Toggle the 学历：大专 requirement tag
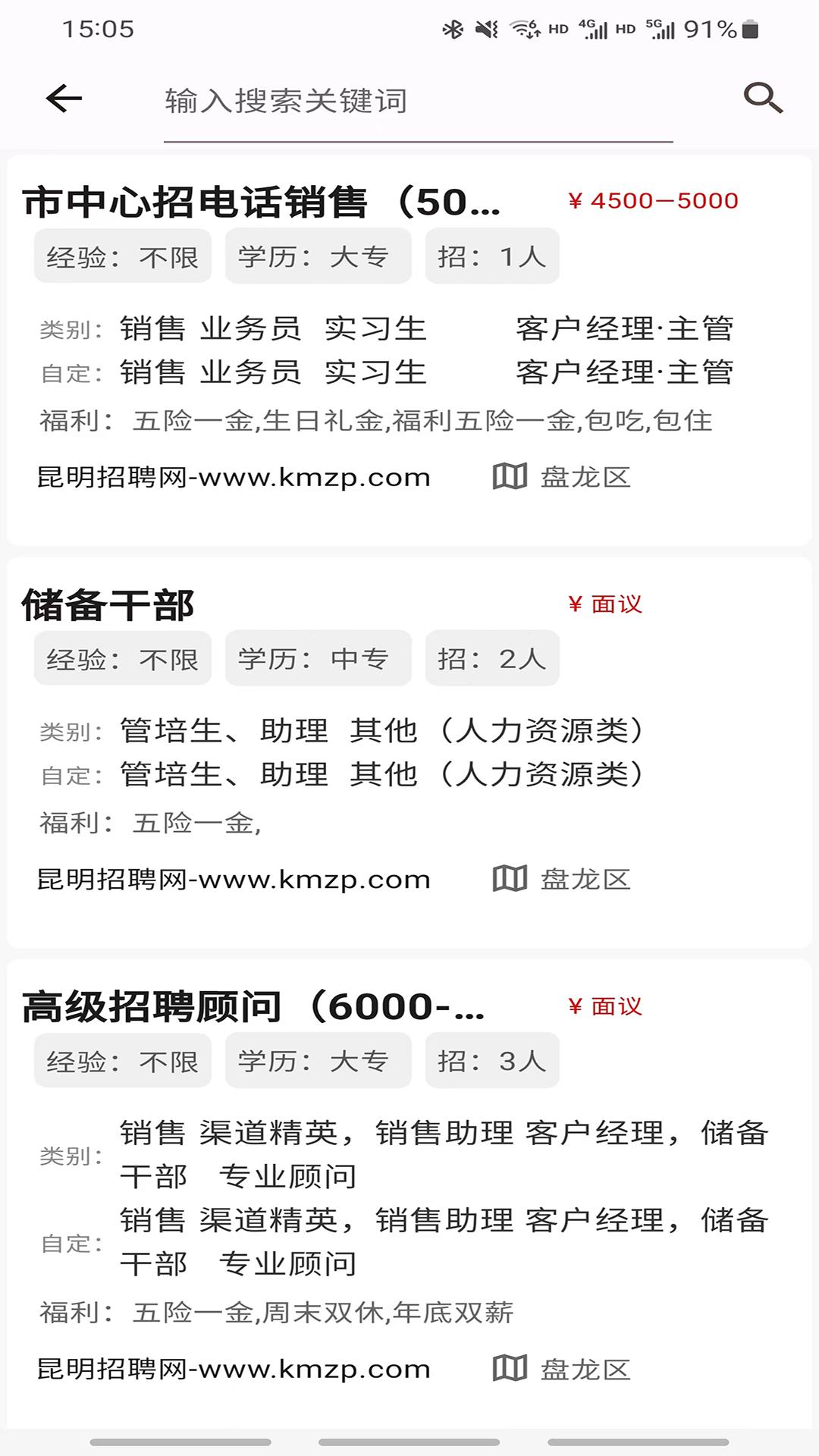Screen dimensions: 819x1456 click(x=318, y=256)
